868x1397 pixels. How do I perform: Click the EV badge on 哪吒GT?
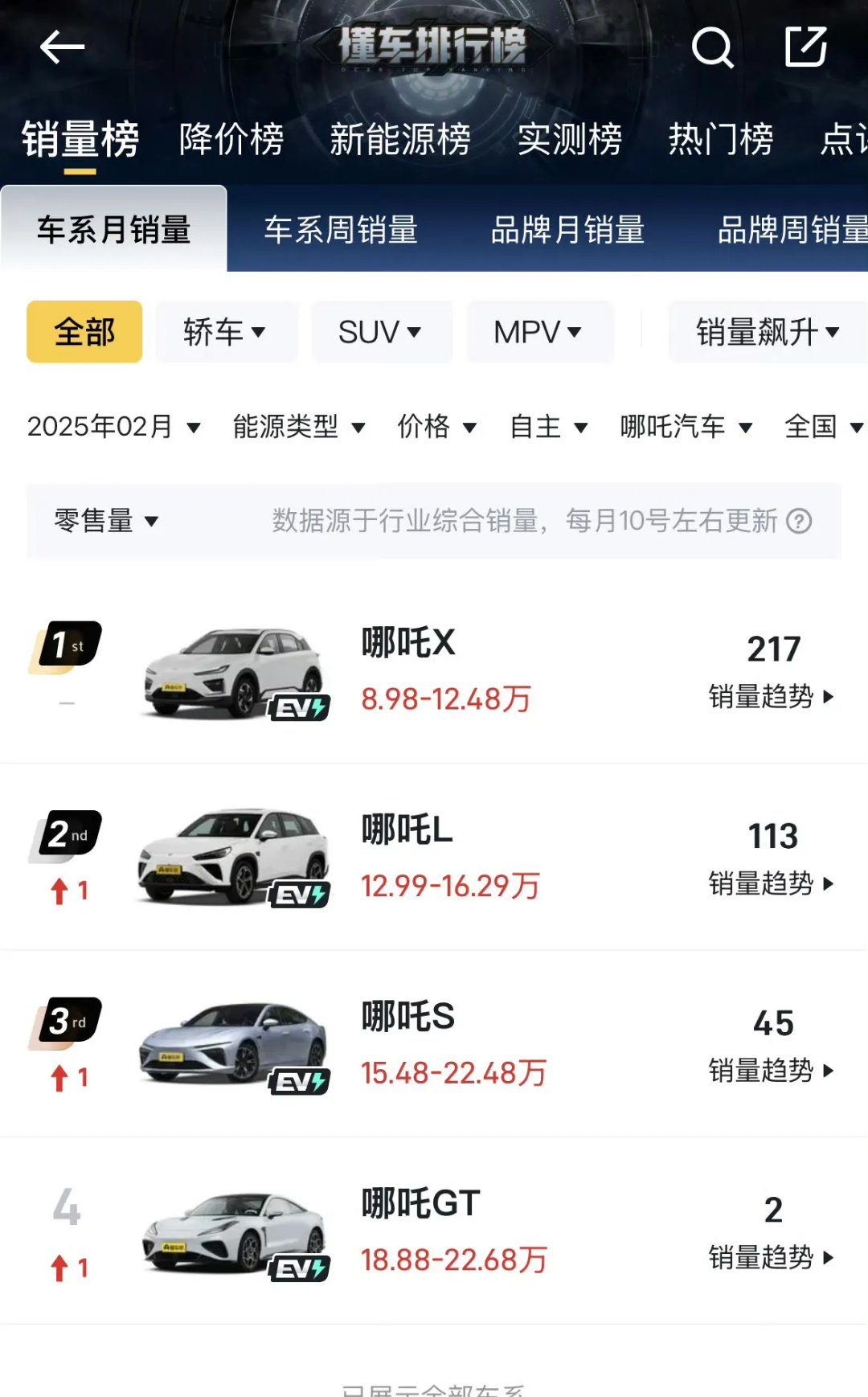(298, 1266)
